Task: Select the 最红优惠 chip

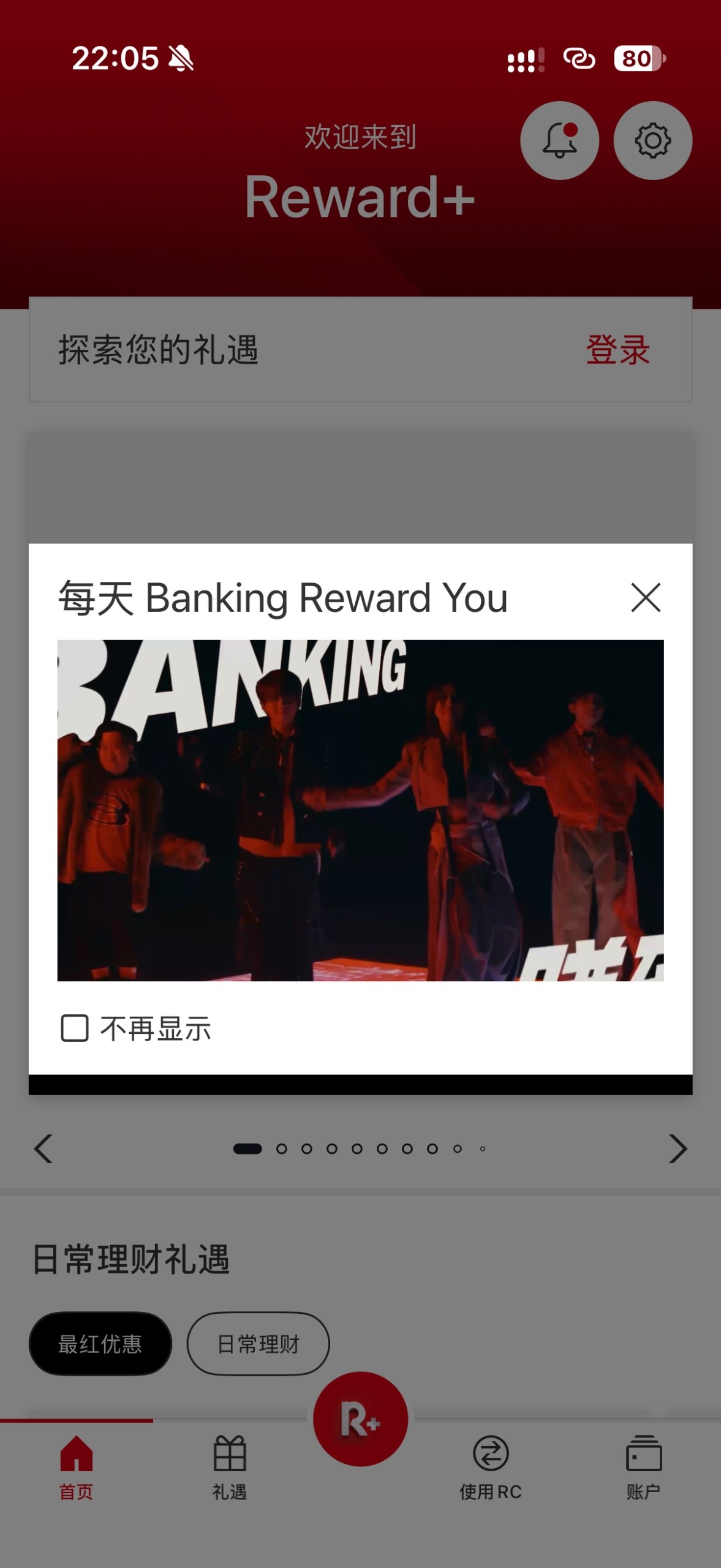Action: tap(100, 1344)
